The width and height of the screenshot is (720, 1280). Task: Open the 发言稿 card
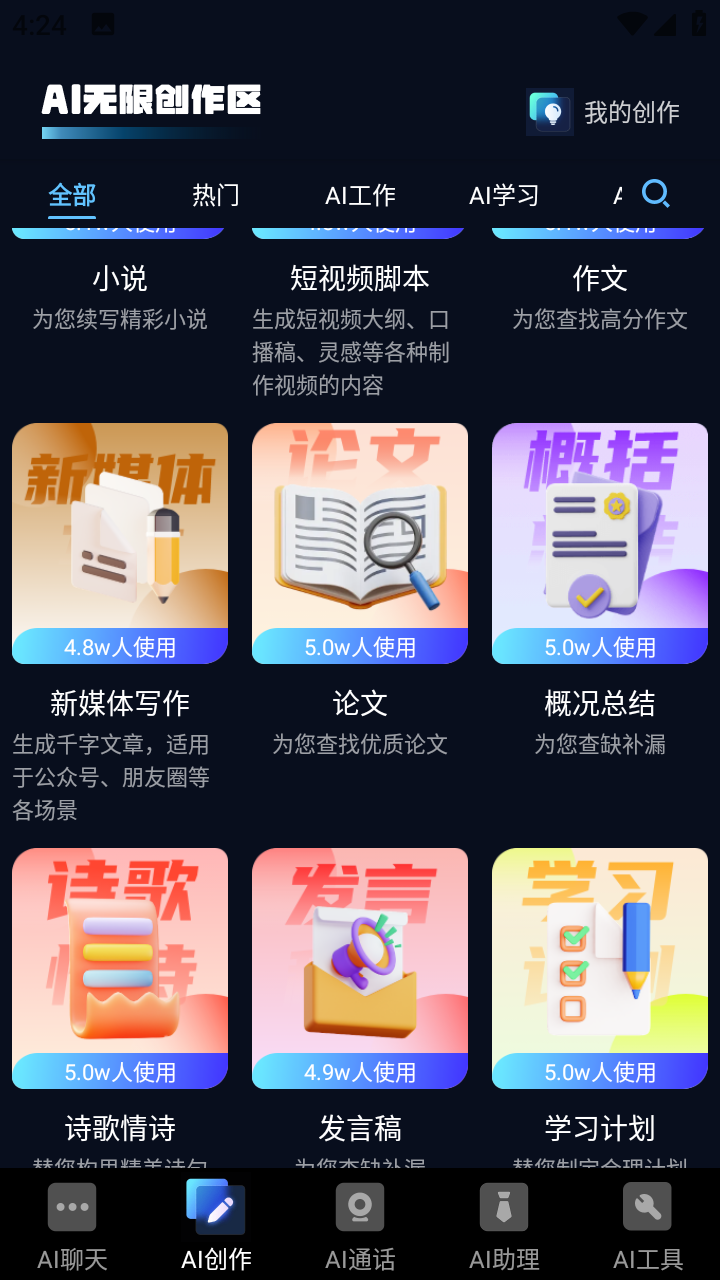tap(360, 968)
